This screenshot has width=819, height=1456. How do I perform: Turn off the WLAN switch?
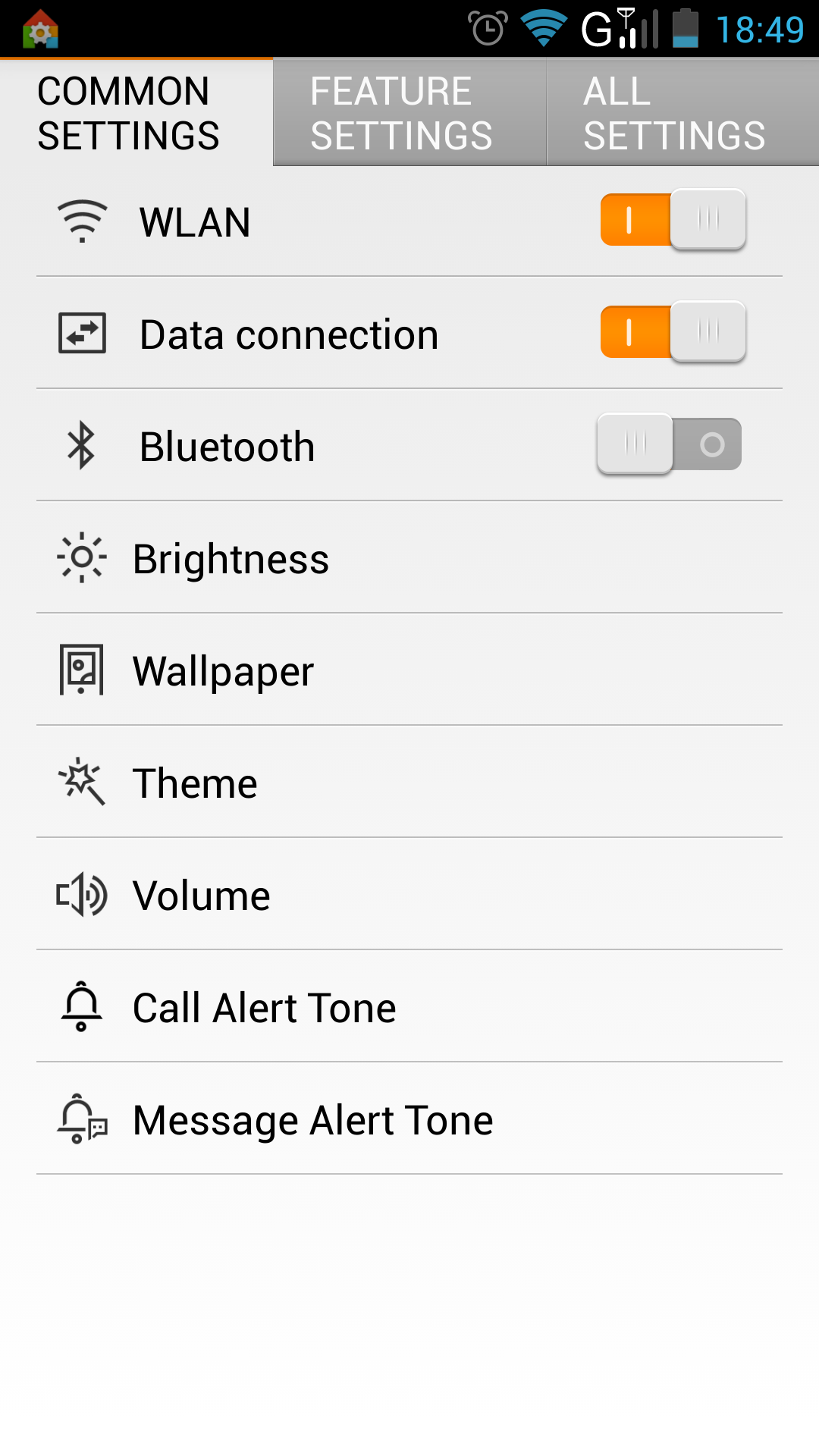coord(673,220)
